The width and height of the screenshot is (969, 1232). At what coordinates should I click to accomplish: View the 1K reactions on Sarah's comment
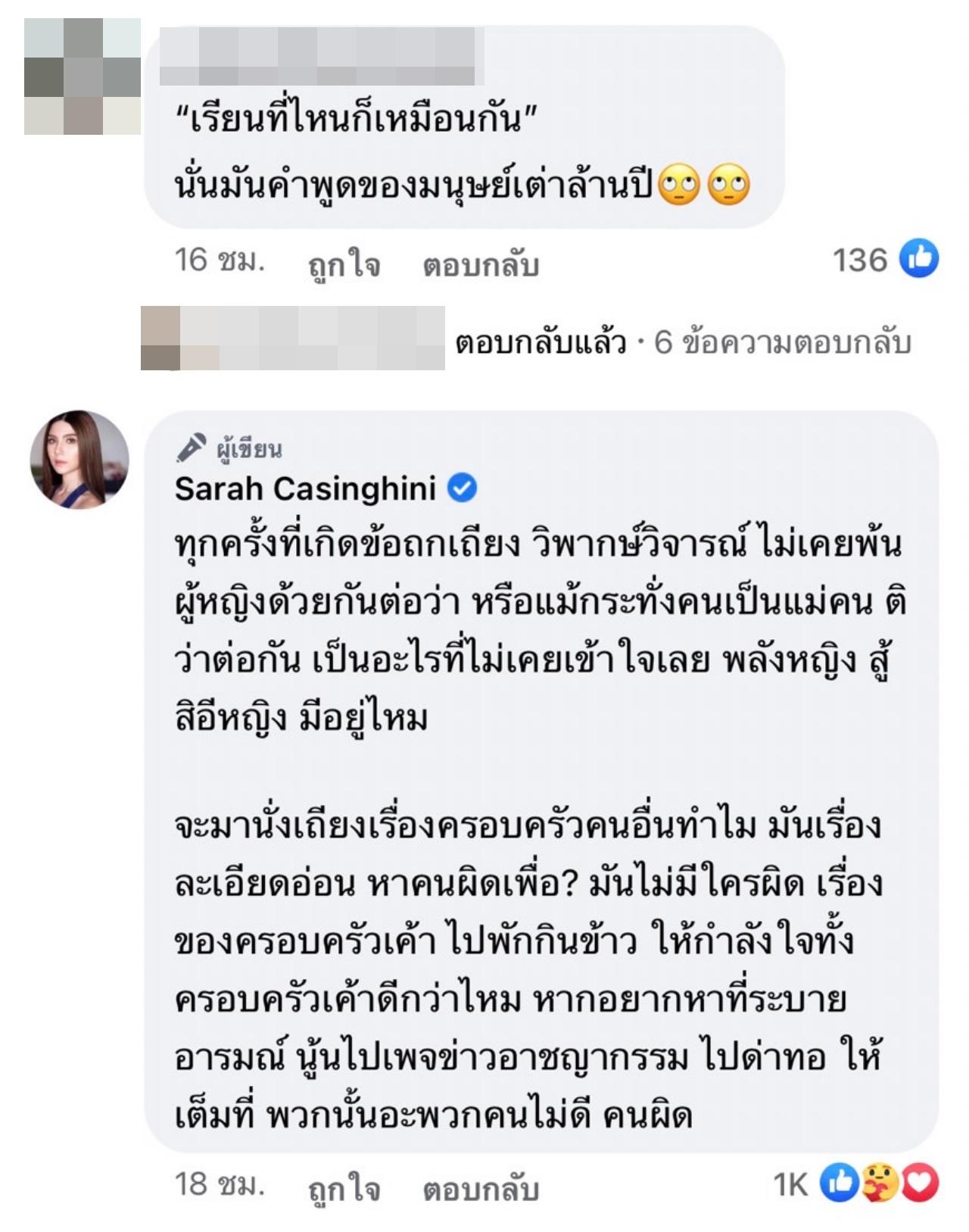coord(856,1184)
